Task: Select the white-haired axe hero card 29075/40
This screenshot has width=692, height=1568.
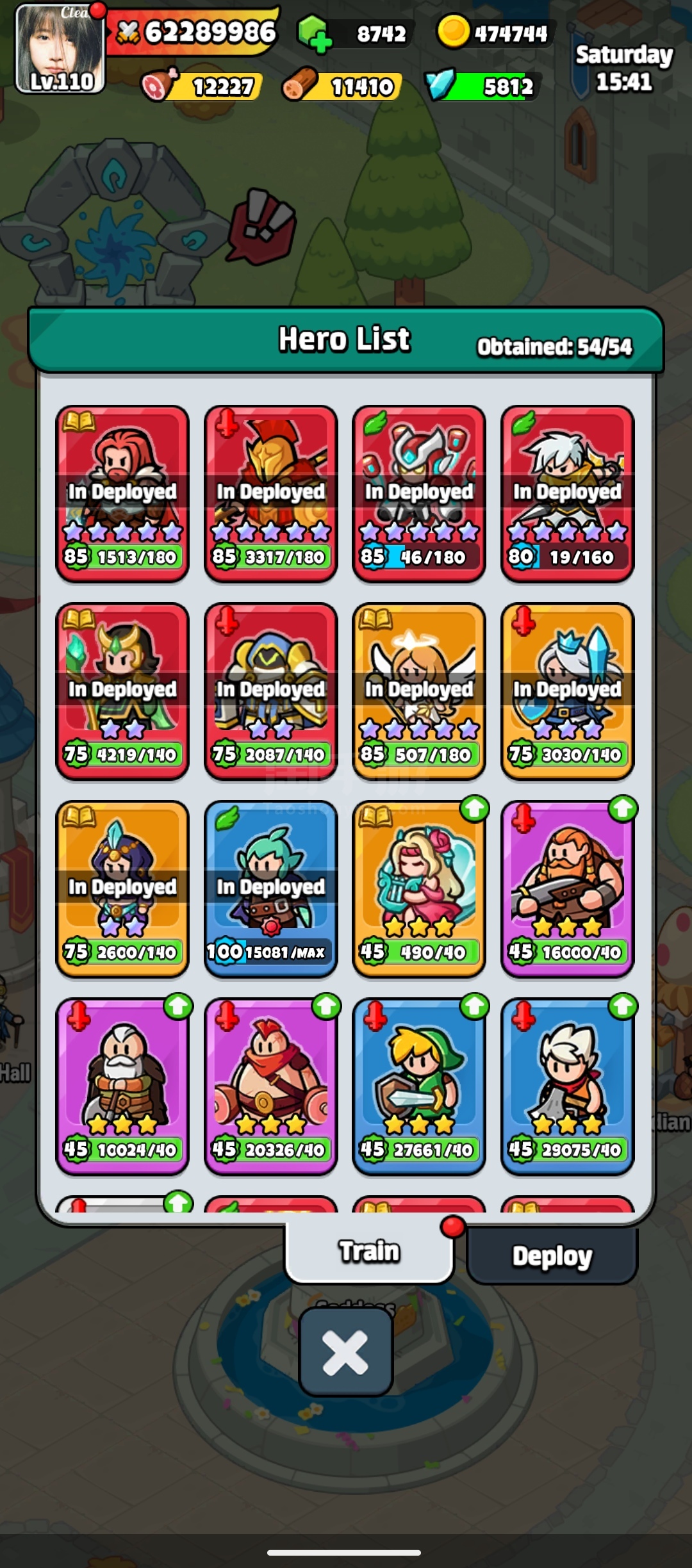Action: [x=567, y=1085]
